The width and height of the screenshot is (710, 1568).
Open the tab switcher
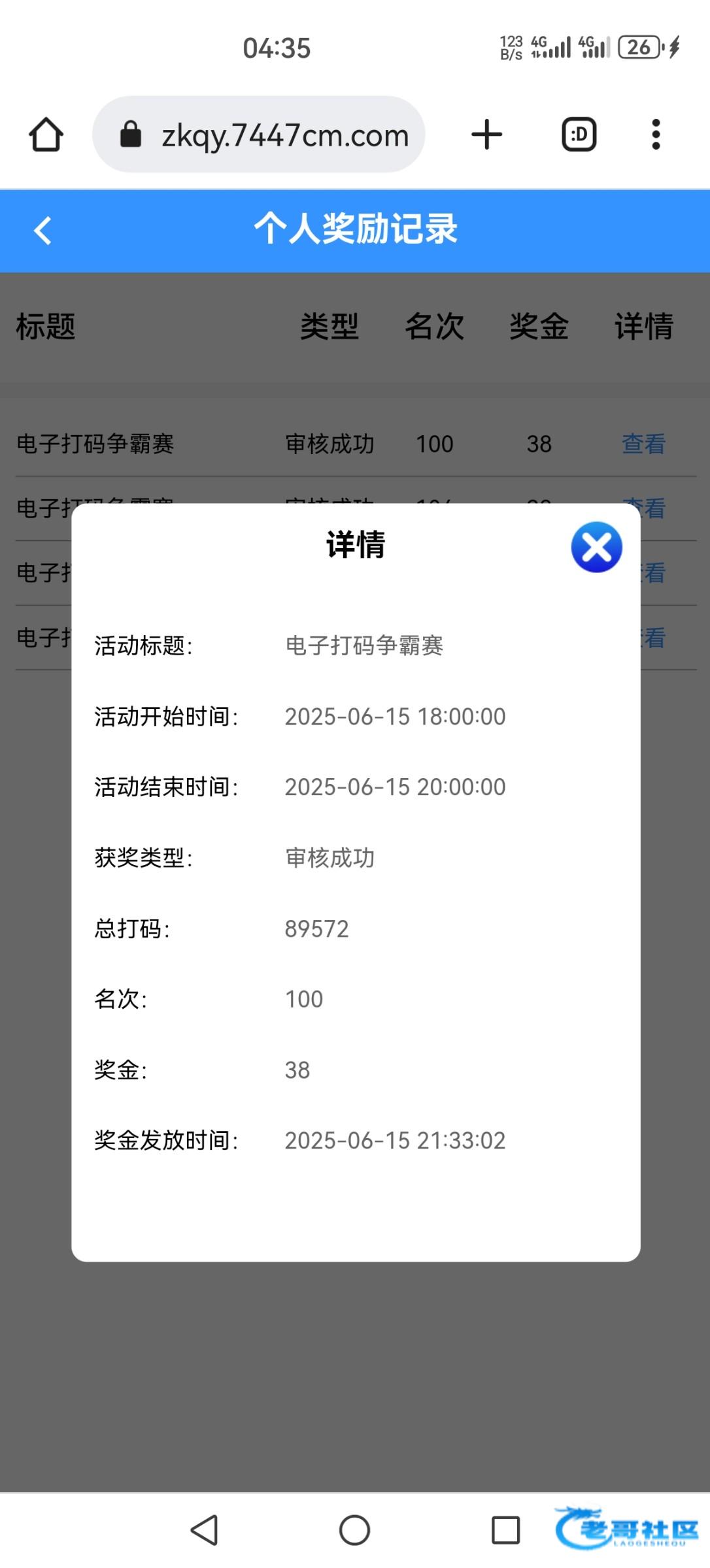coord(579,135)
